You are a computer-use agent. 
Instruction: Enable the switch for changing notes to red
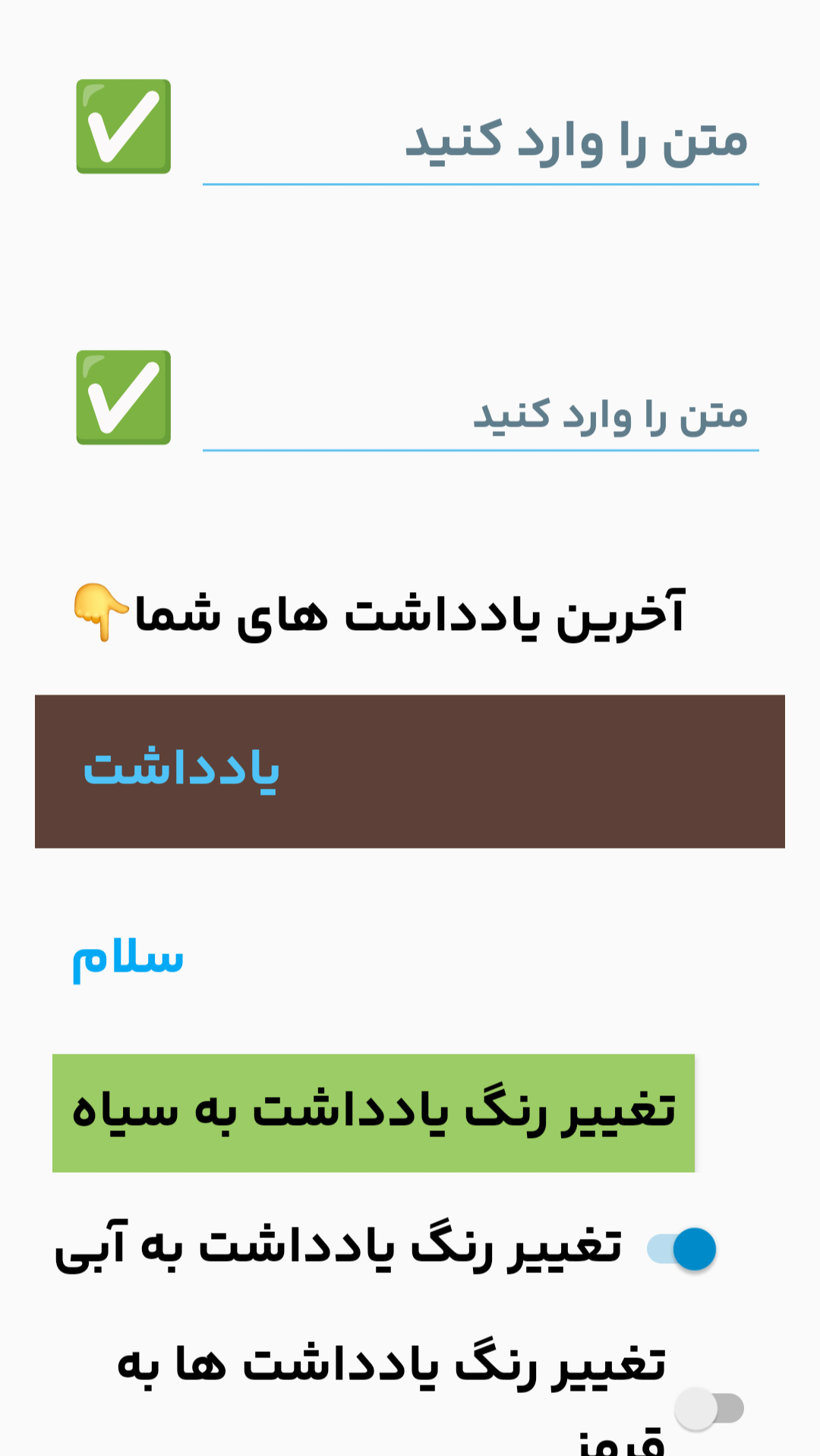click(709, 1409)
